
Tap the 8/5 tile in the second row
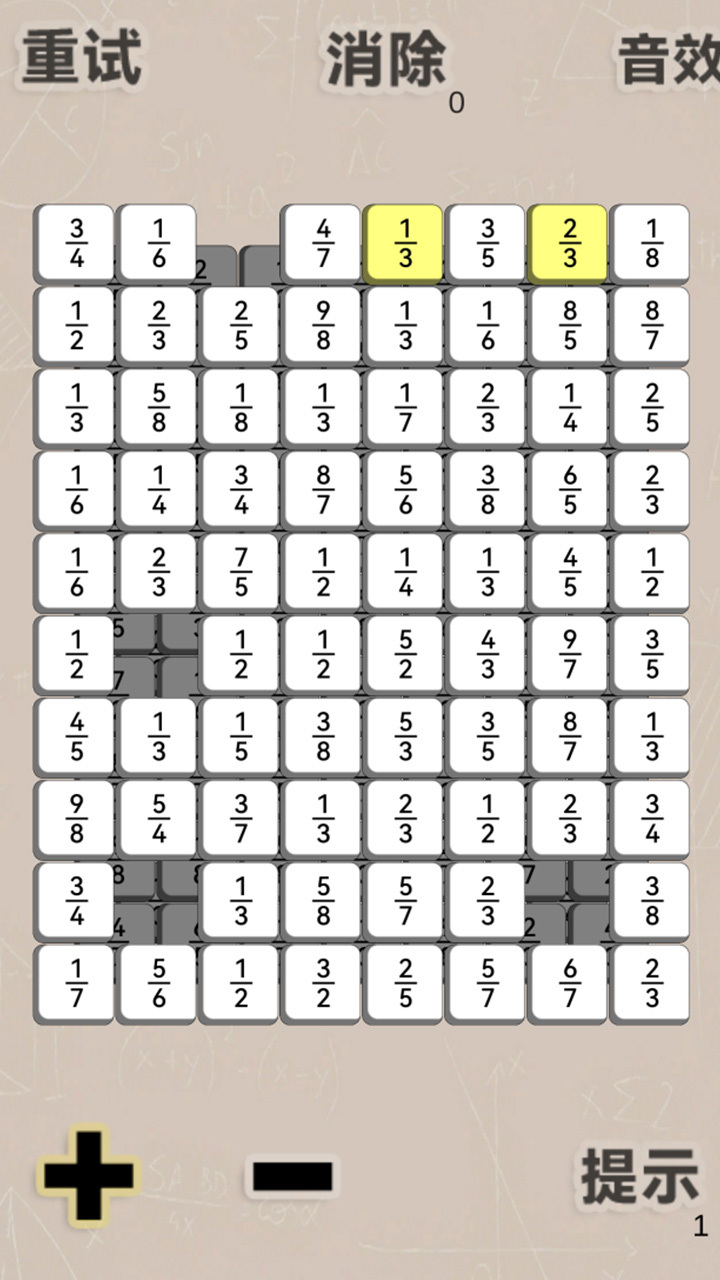click(568, 325)
